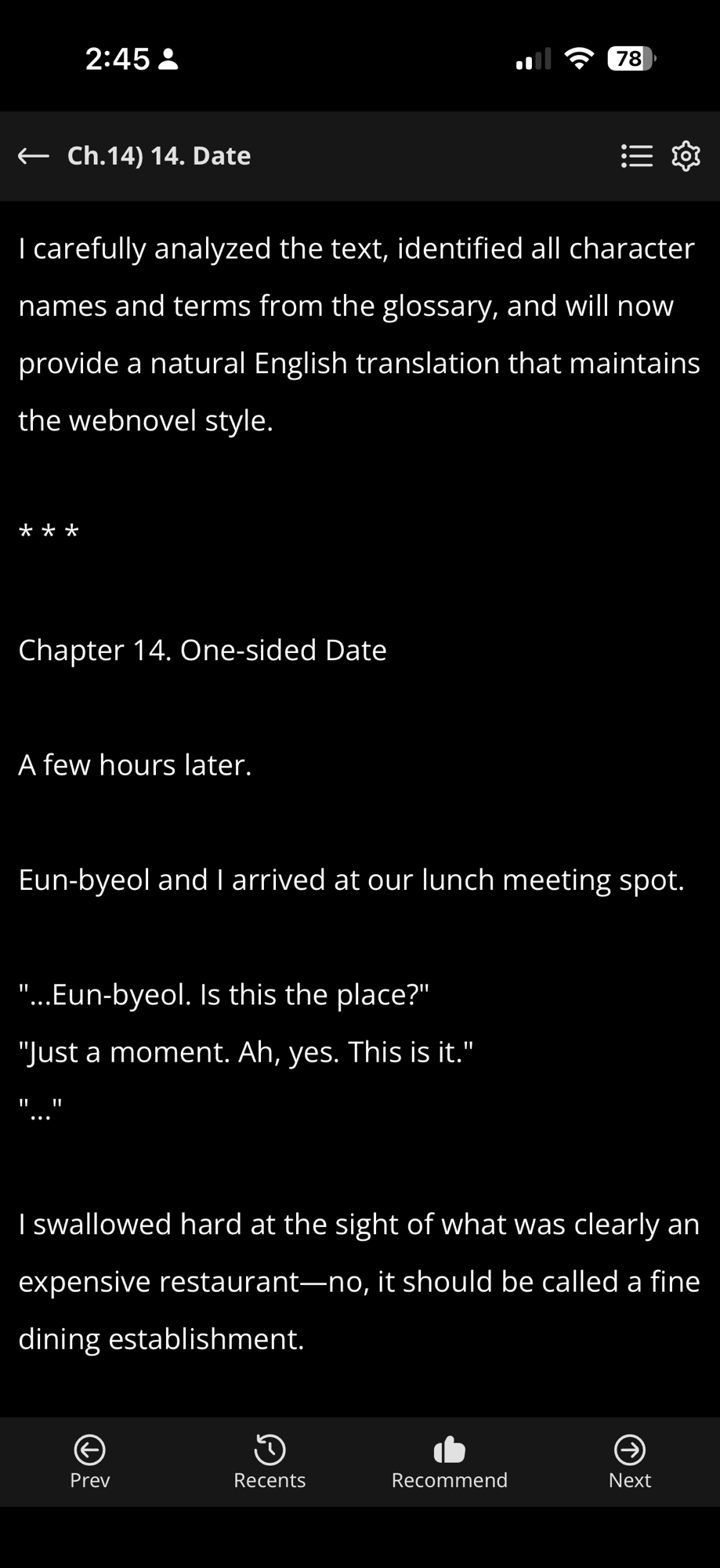Jump to the Next chapter
This screenshot has width=720, height=1568.
(629, 1461)
